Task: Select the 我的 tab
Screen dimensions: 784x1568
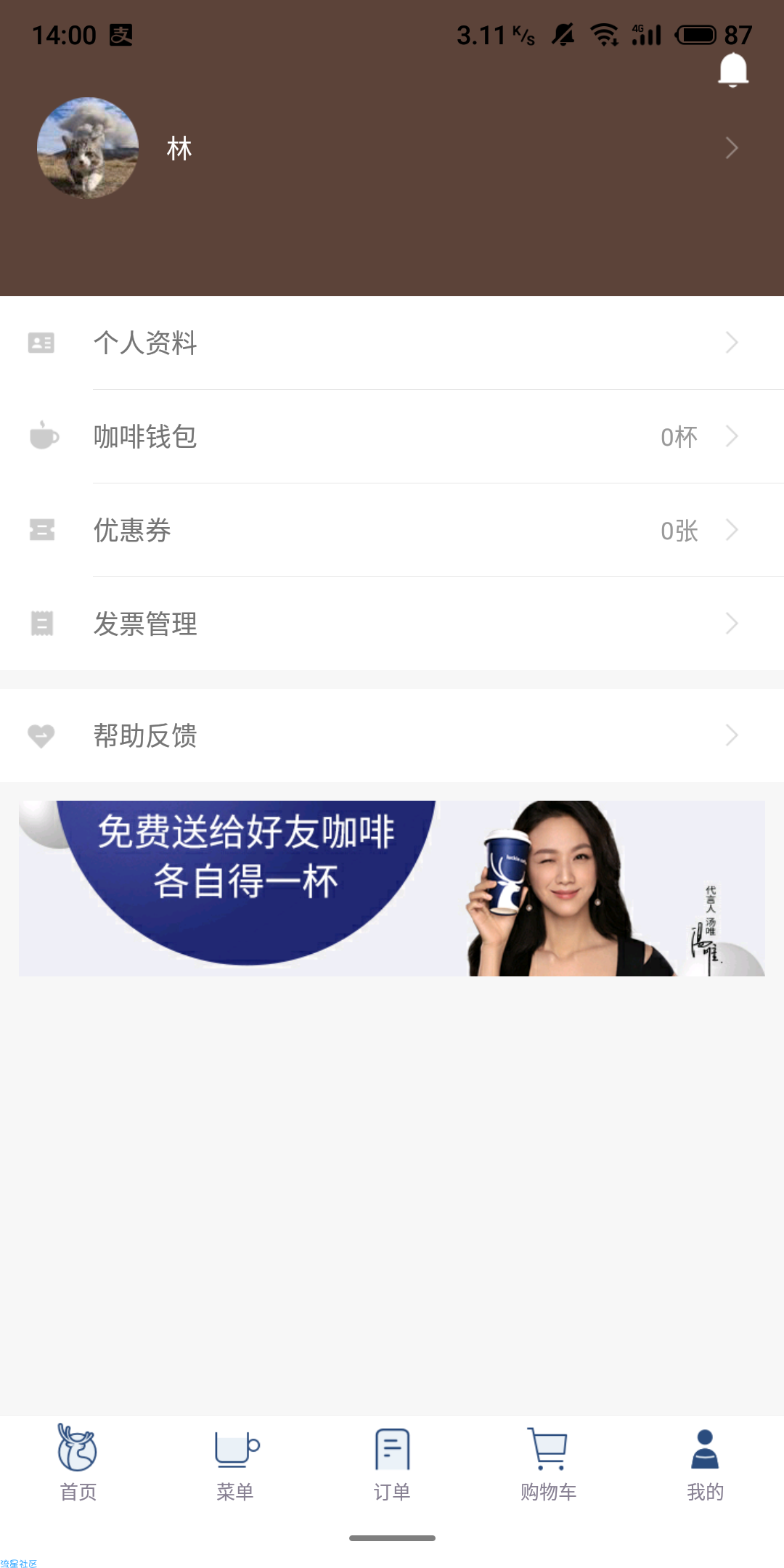Action: (x=705, y=1462)
